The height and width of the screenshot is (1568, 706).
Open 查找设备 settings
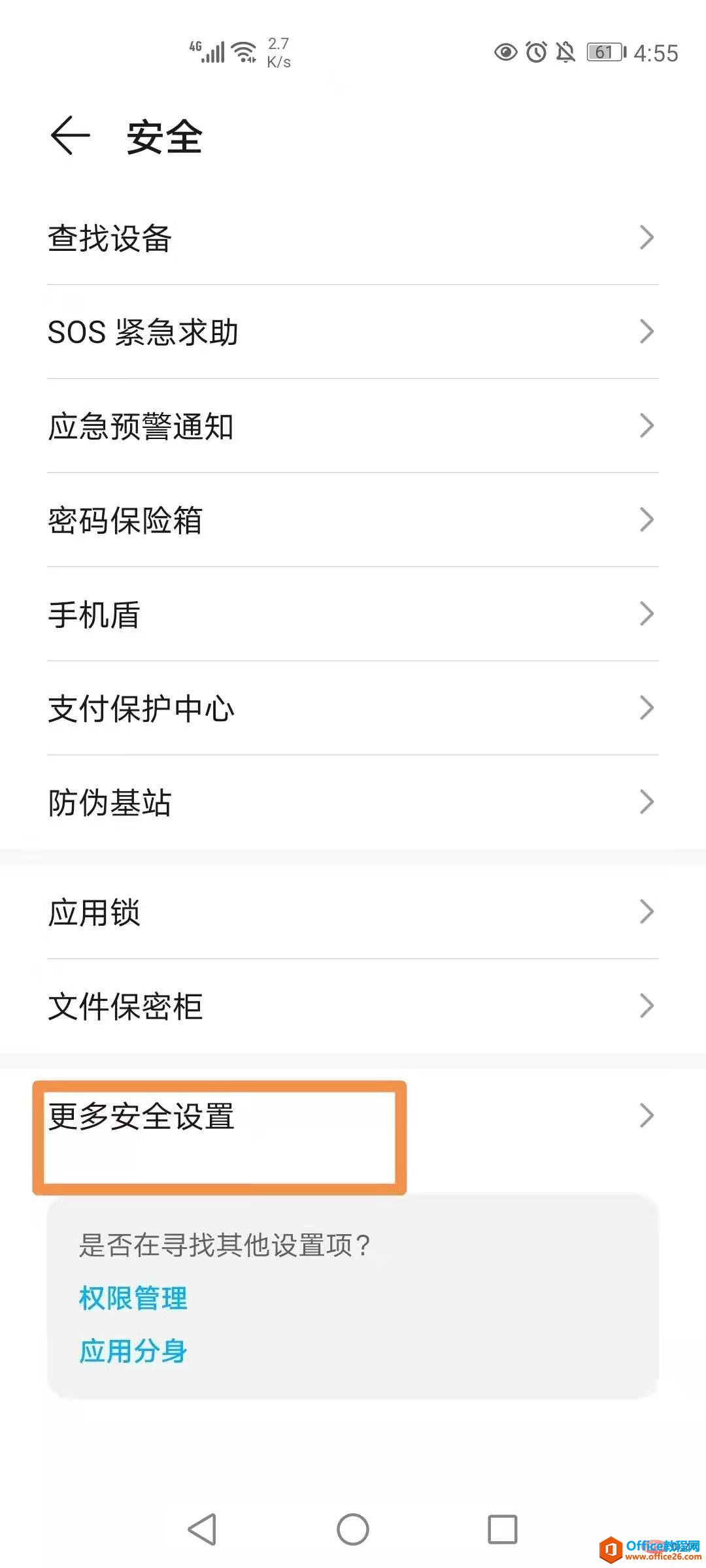coord(353,238)
